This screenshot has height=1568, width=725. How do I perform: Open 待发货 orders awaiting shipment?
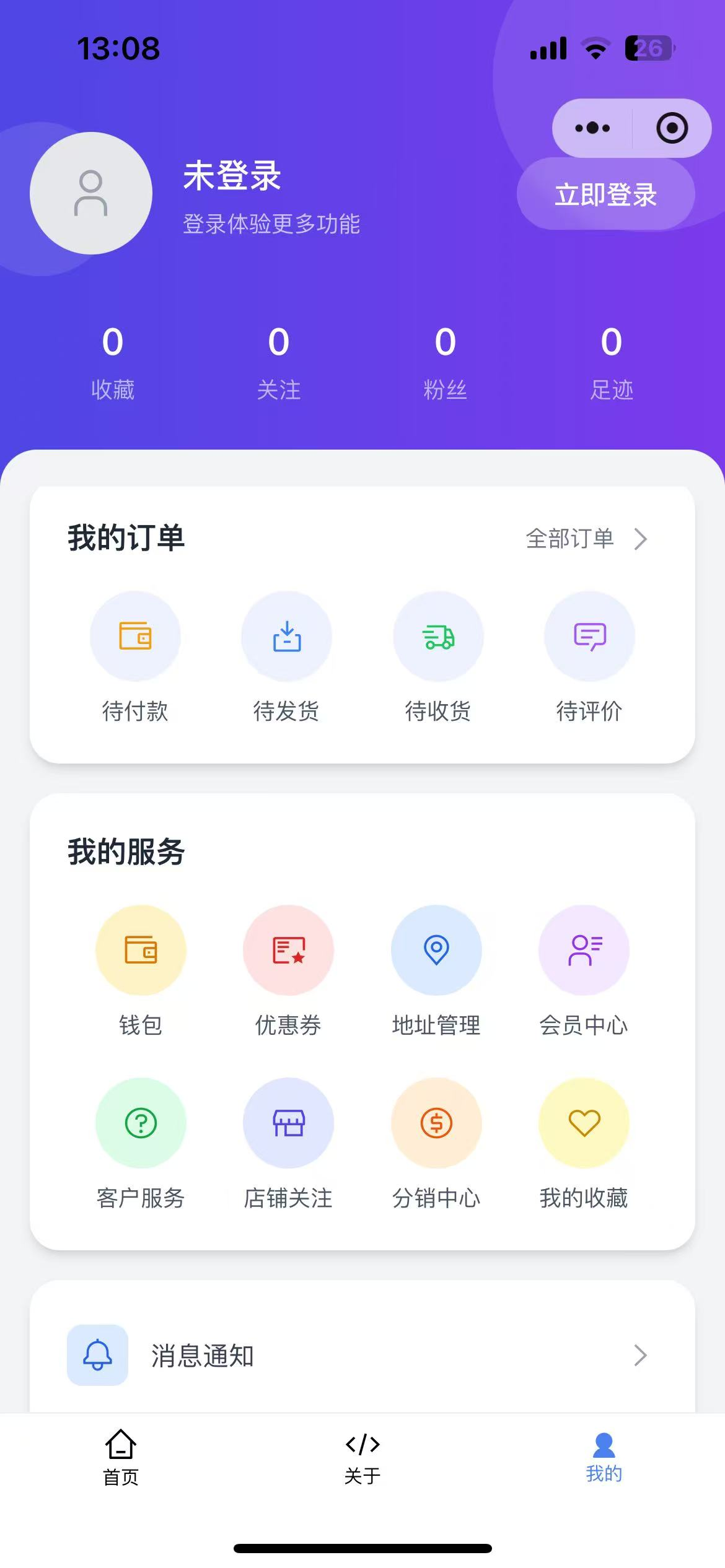click(x=286, y=658)
